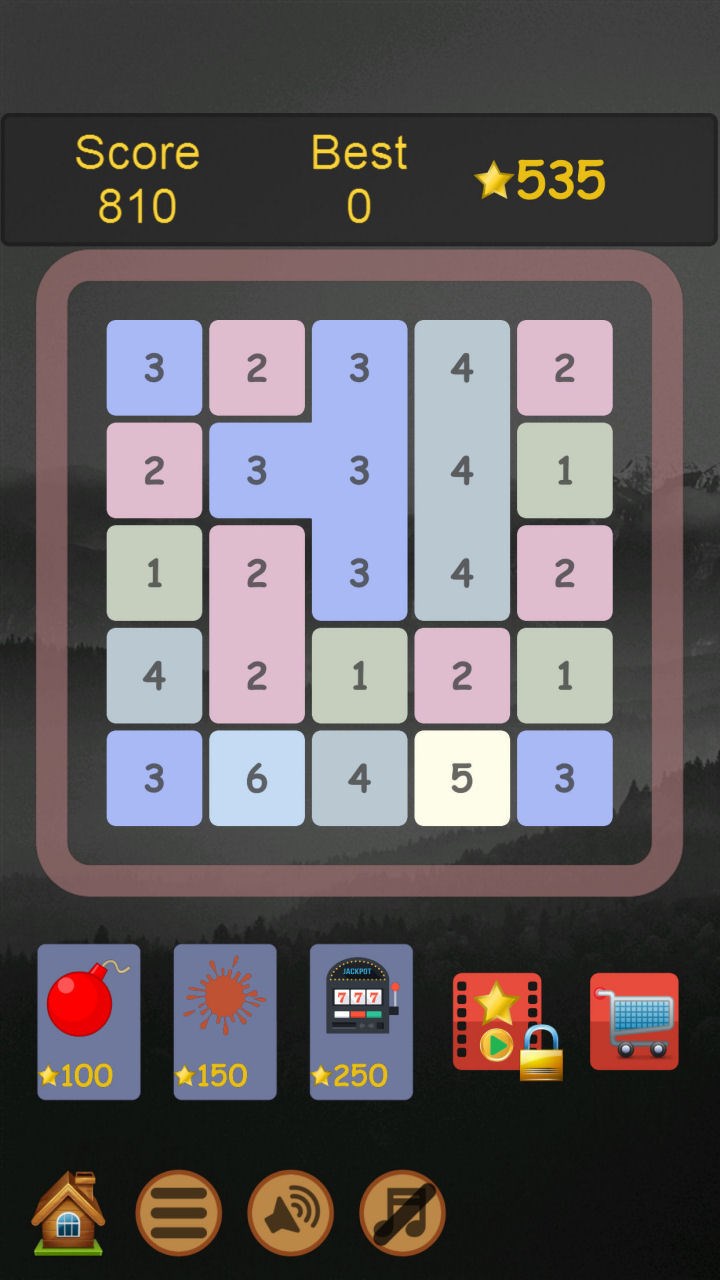
Task: Spin the jackpot slot machine for 250 stars
Action: click(x=361, y=1020)
